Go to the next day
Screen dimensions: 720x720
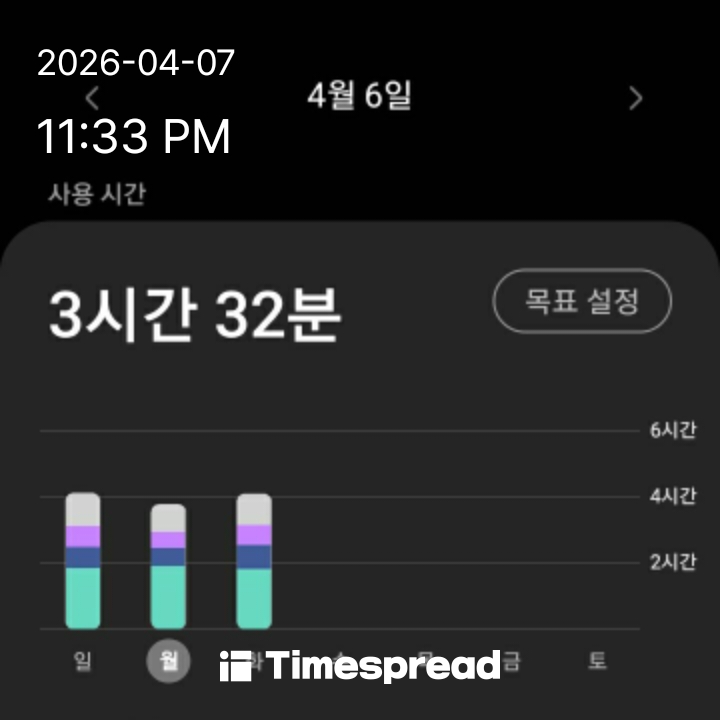[636, 98]
